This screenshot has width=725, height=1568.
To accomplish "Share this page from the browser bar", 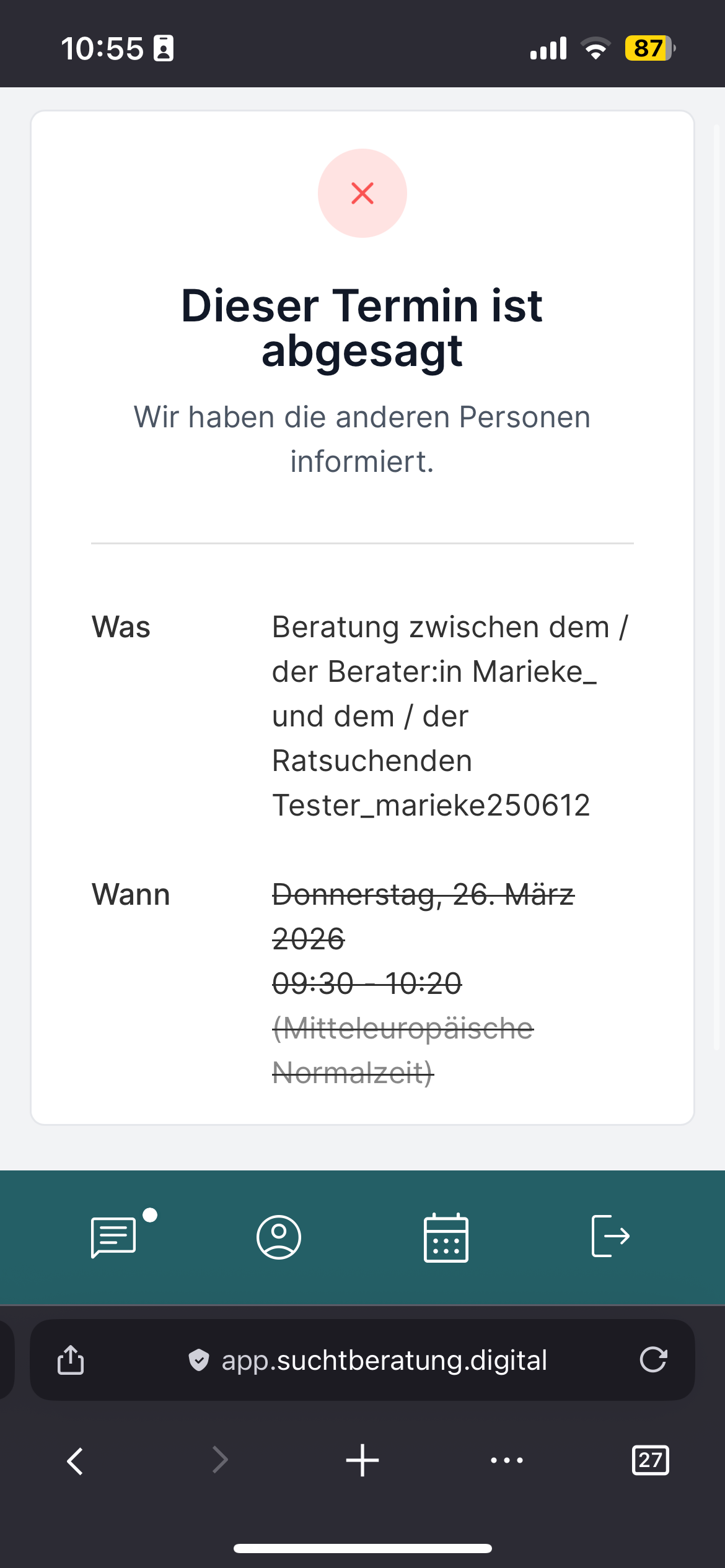I will [x=71, y=1361].
